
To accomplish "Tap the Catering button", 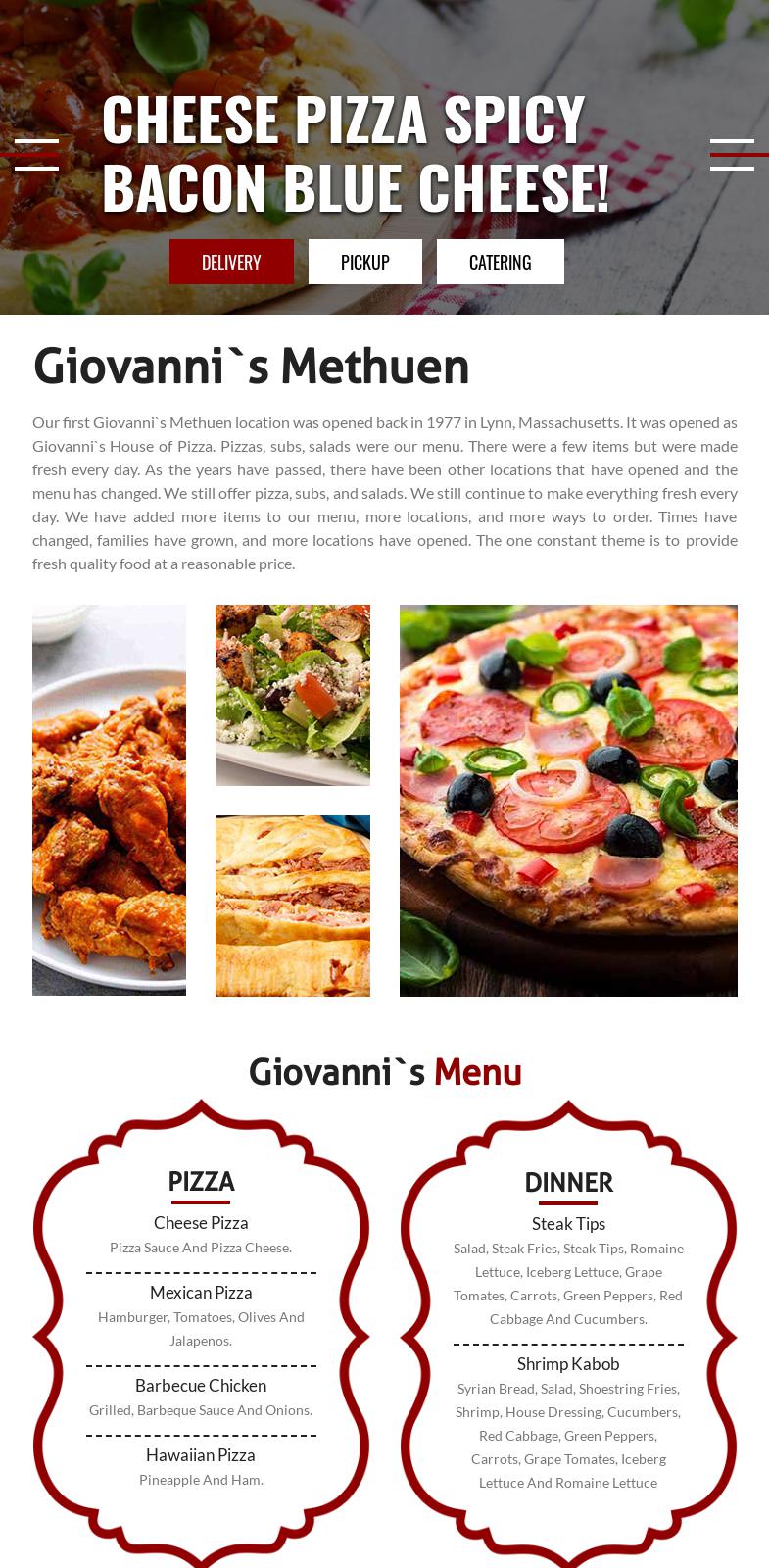I will tap(500, 262).
